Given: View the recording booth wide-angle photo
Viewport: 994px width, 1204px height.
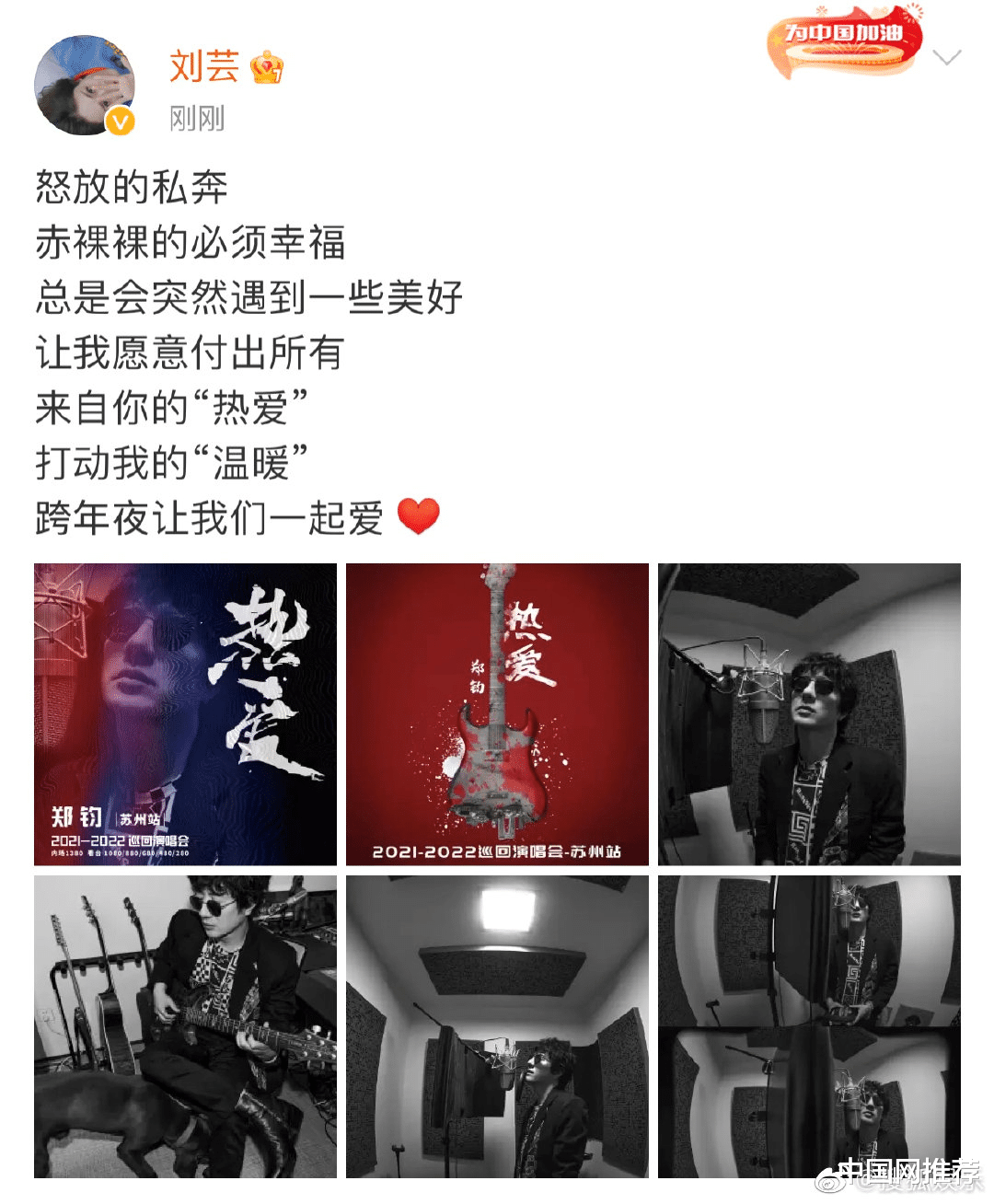Looking at the screenshot, I should click(498, 1026).
